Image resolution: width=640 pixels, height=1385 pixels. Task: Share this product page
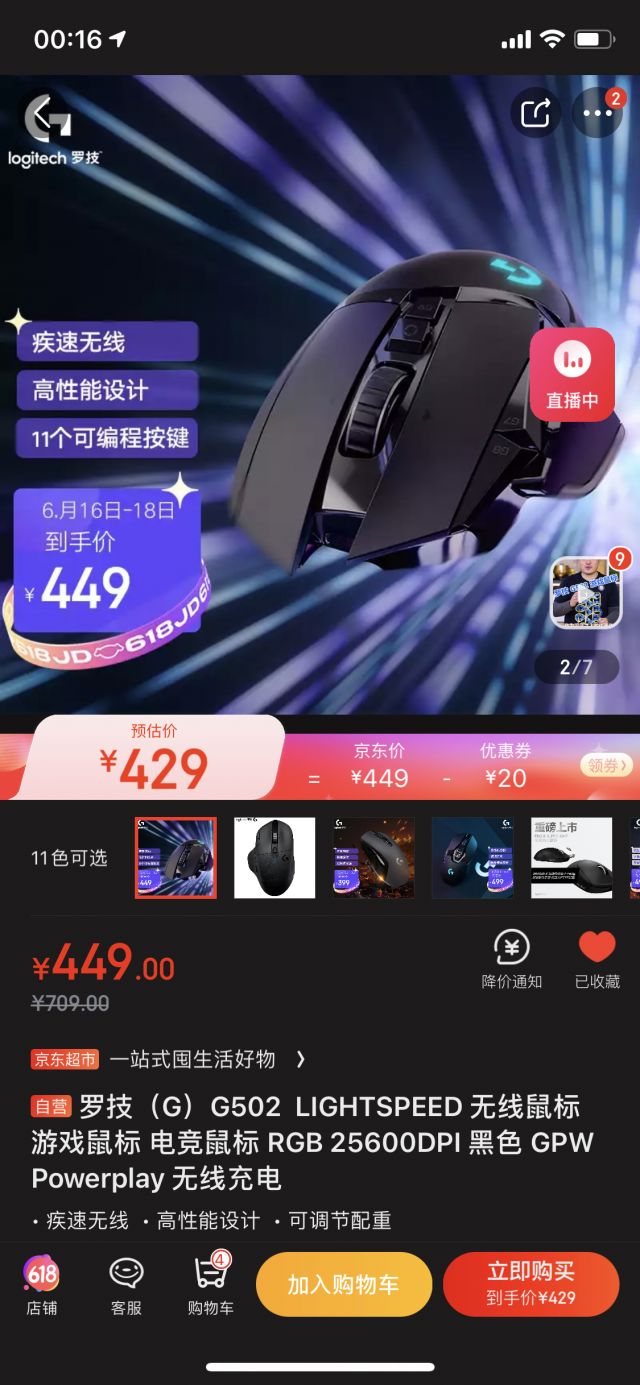pos(536,113)
